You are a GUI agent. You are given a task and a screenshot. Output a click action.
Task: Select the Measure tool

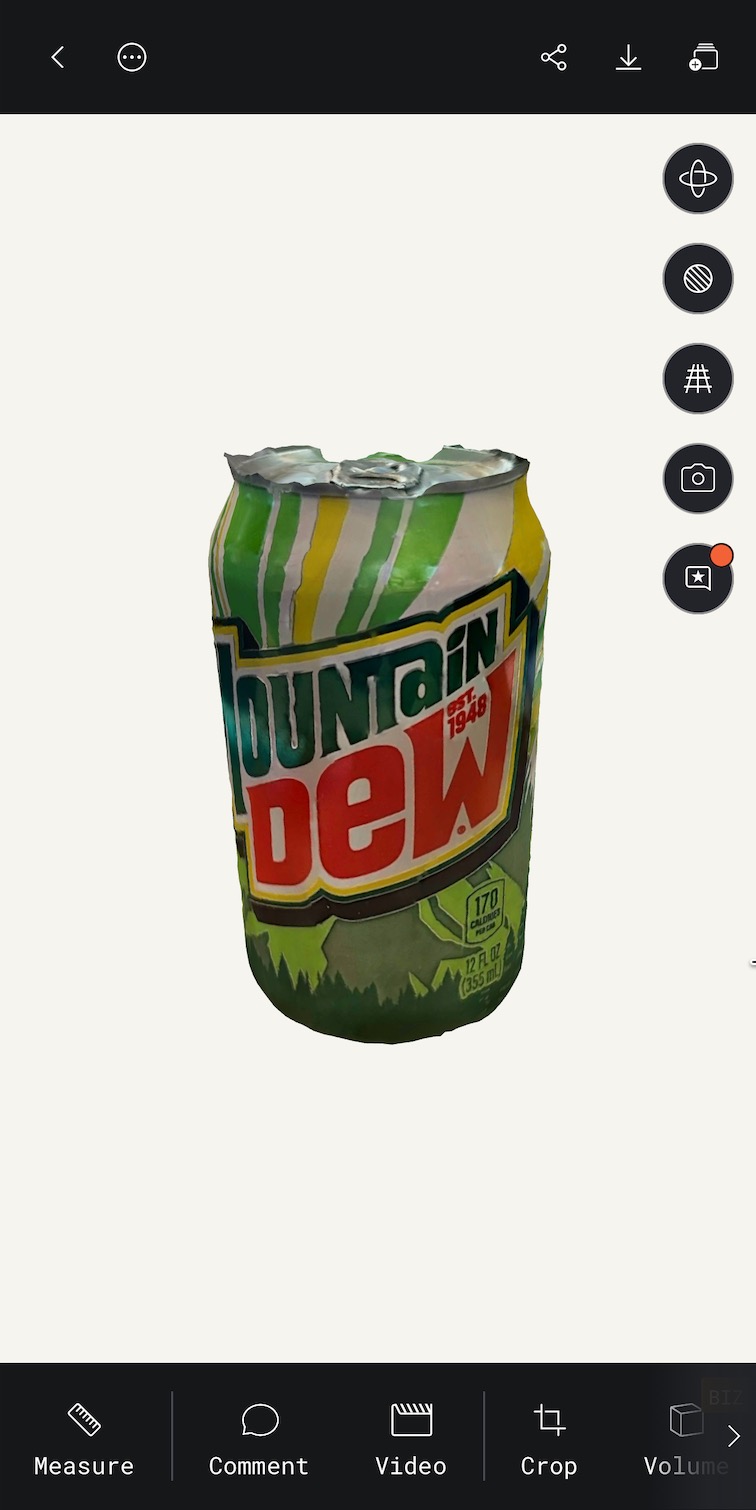[84, 1437]
